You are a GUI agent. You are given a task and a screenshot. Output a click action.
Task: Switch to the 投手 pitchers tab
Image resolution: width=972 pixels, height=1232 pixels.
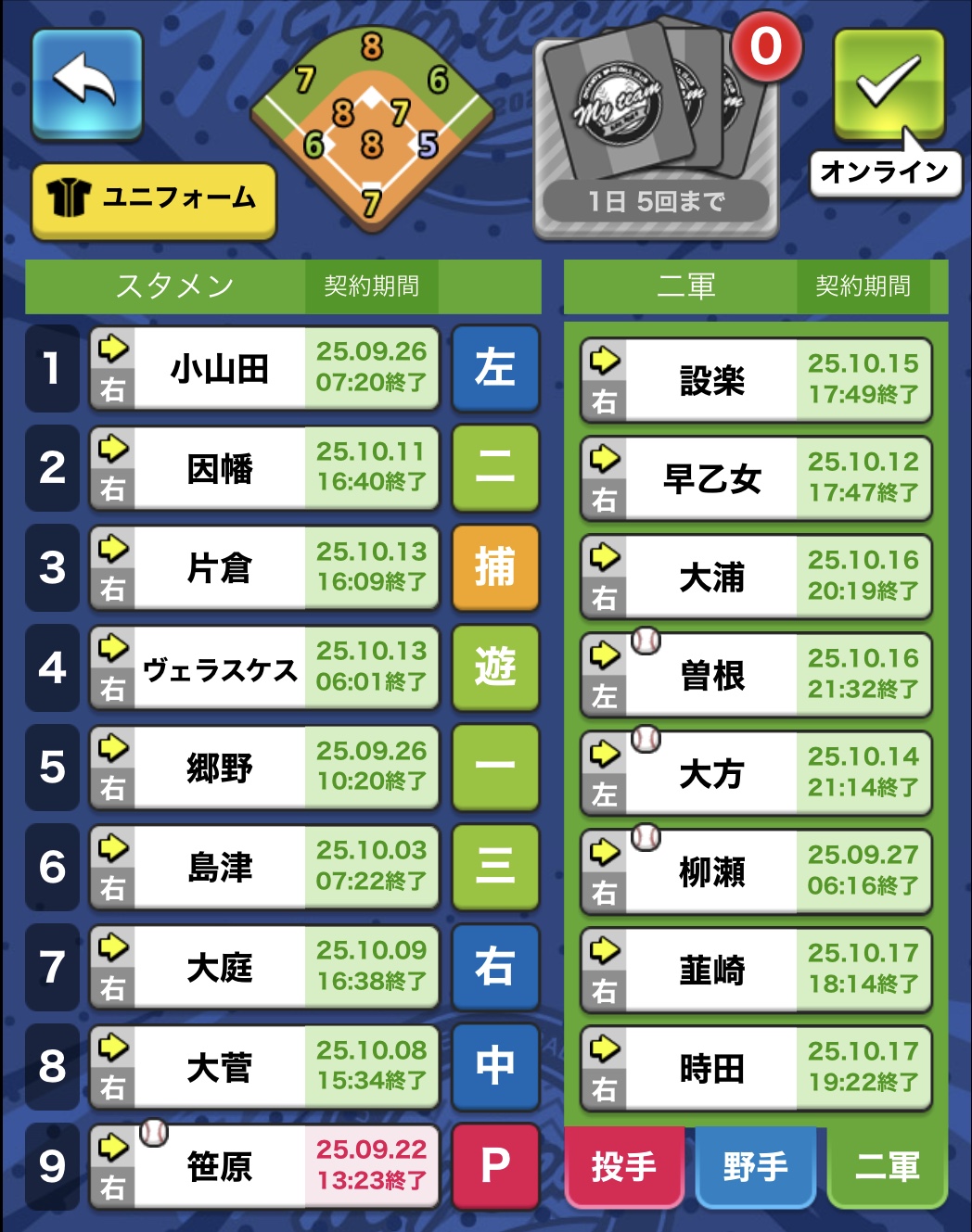click(x=624, y=1166)
